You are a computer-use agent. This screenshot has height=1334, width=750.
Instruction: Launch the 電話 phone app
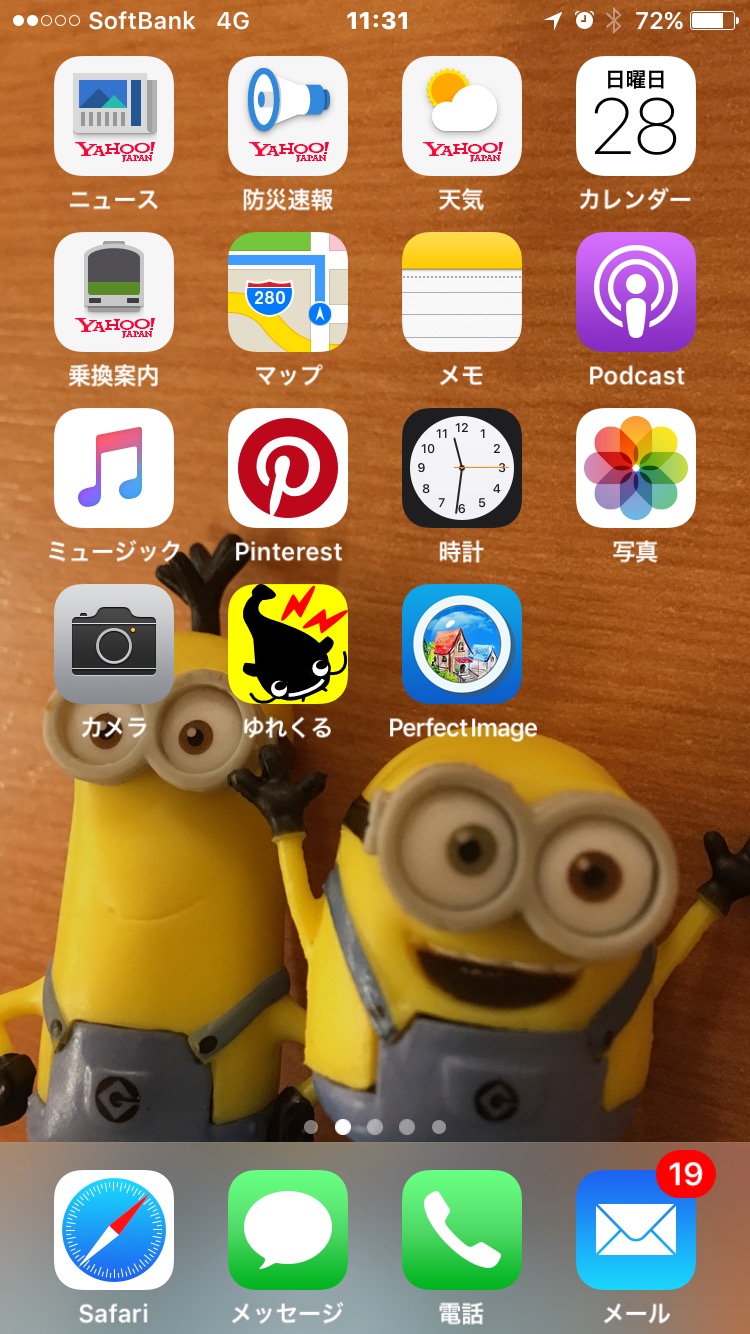[x=462, y=1230]
